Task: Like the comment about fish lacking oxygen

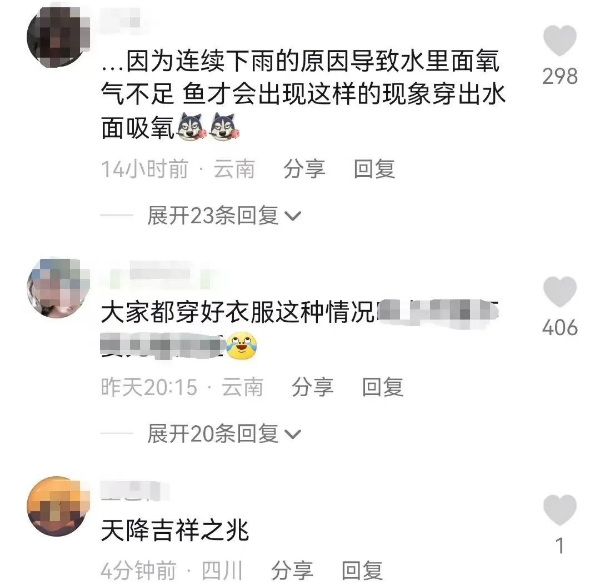Action: [559, 41]
